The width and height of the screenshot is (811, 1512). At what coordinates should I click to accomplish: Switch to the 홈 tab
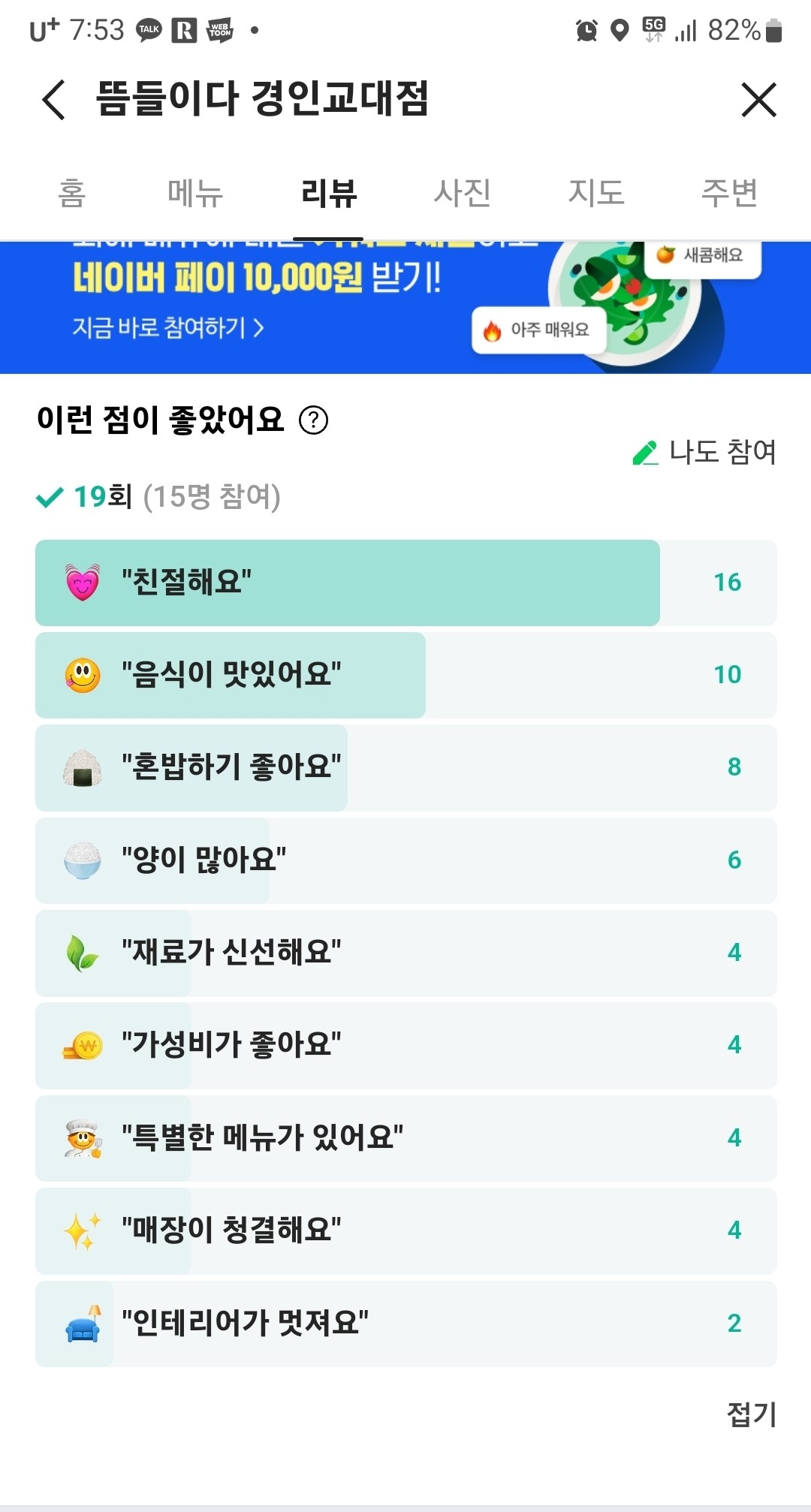72,193
